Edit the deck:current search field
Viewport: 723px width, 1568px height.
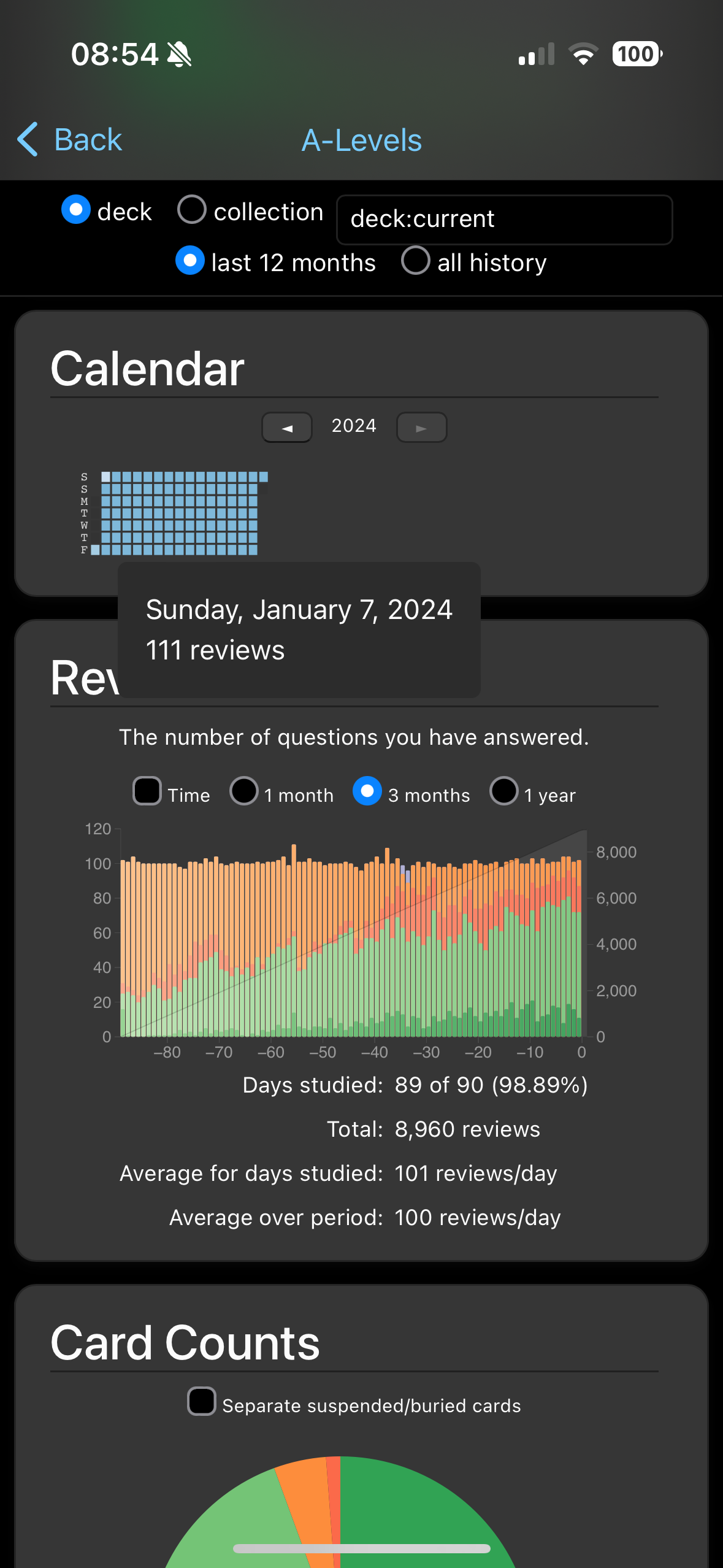[x=504, y=220]
